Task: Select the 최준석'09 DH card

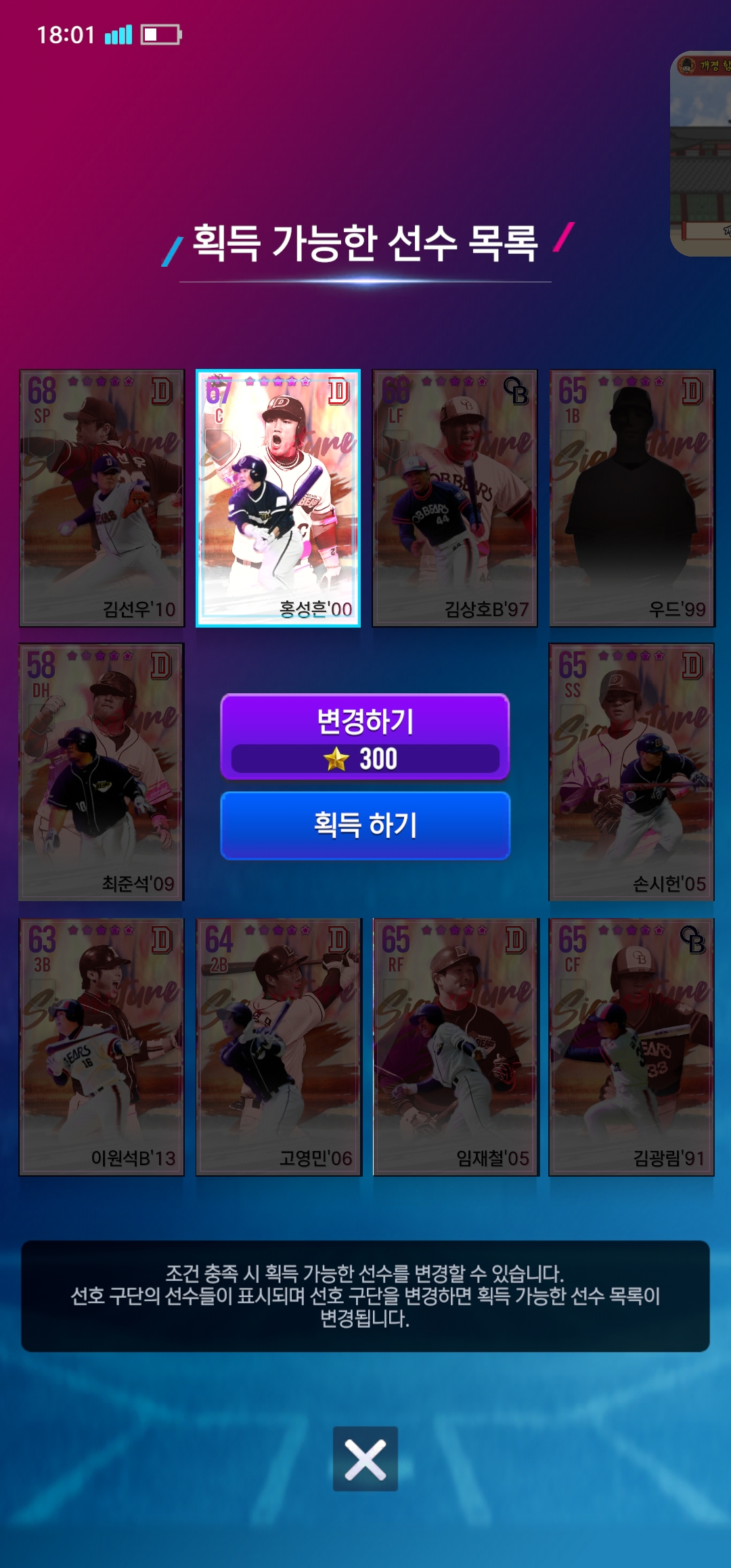Action: point(102,772)
